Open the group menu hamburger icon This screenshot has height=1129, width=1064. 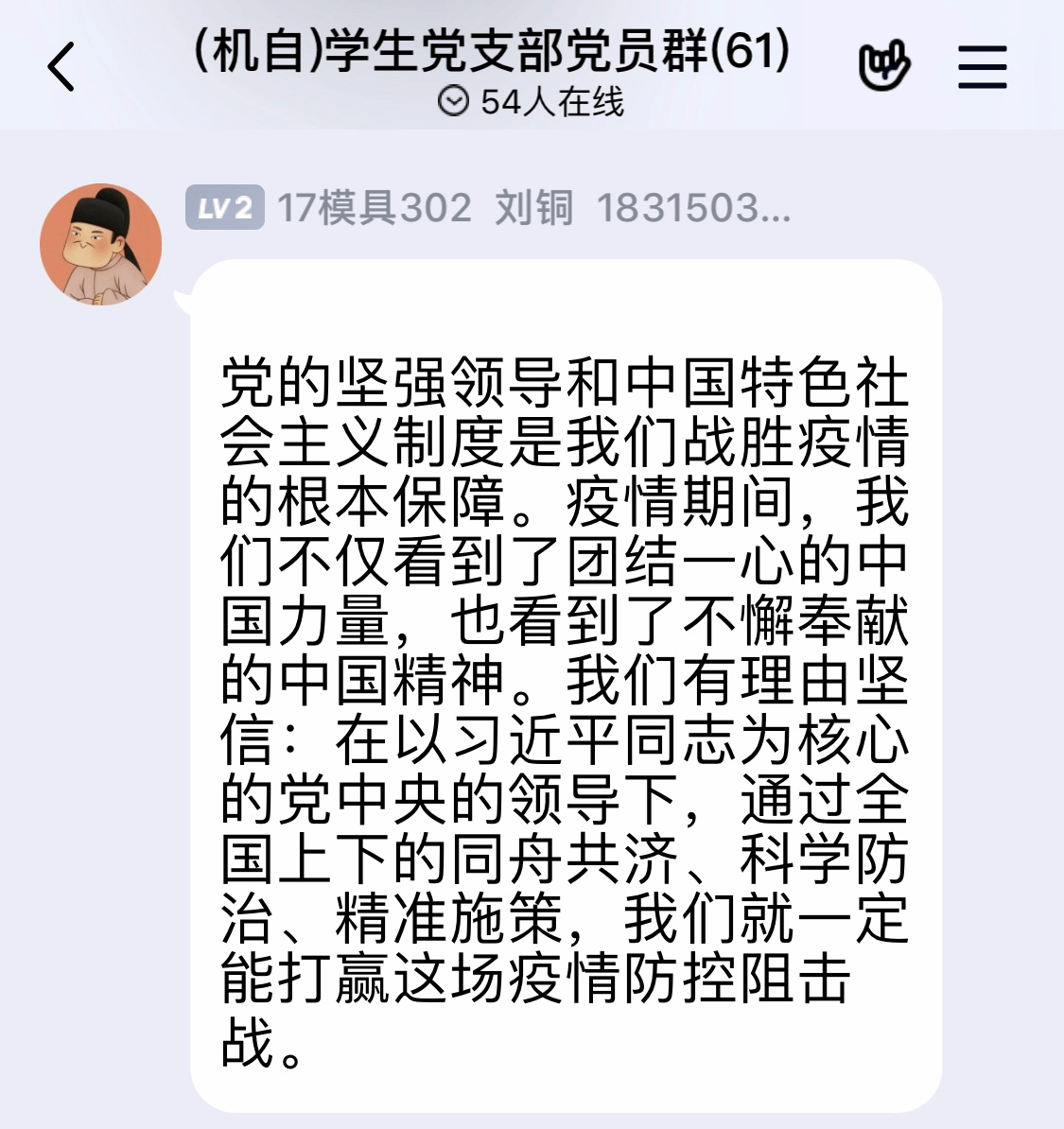tap(982, 67)
